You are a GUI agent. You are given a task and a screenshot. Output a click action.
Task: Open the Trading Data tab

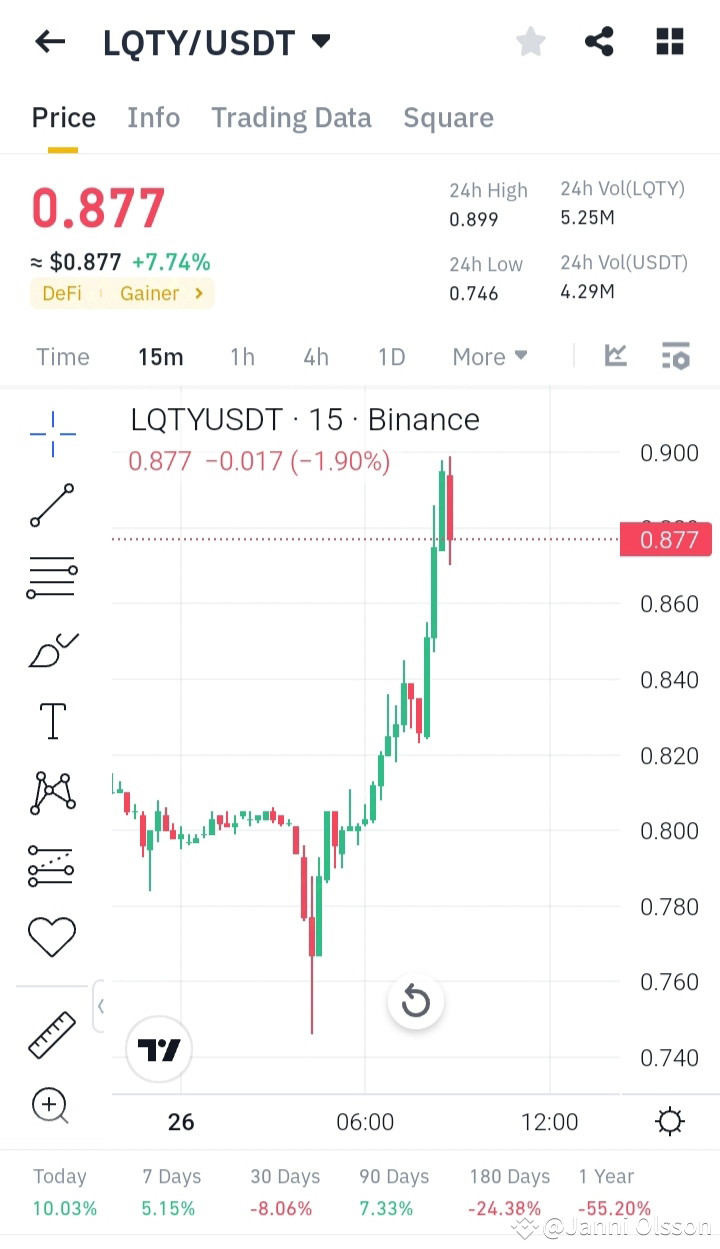coord(291,117)
